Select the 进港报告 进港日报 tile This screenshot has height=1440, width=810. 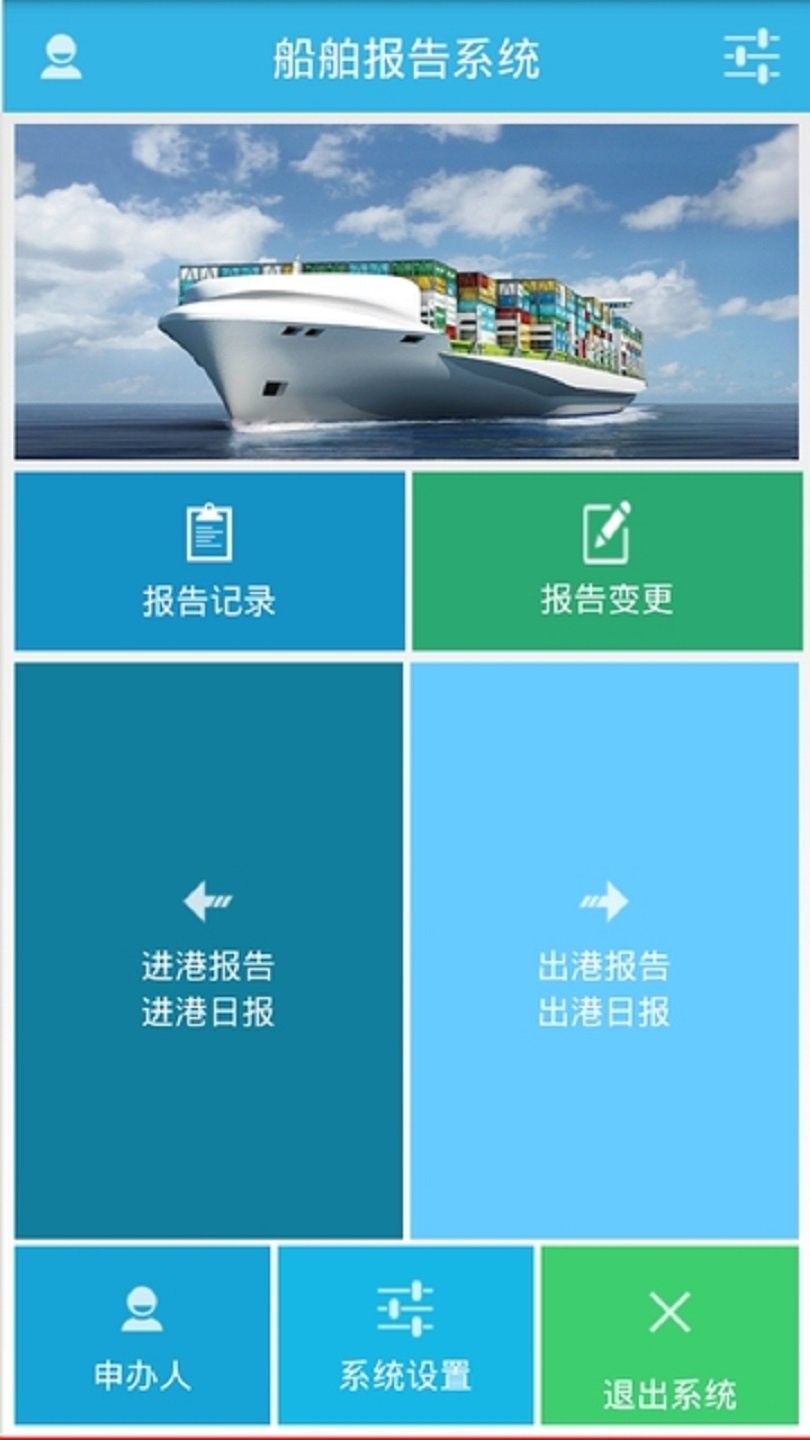(x=209, y=950)
